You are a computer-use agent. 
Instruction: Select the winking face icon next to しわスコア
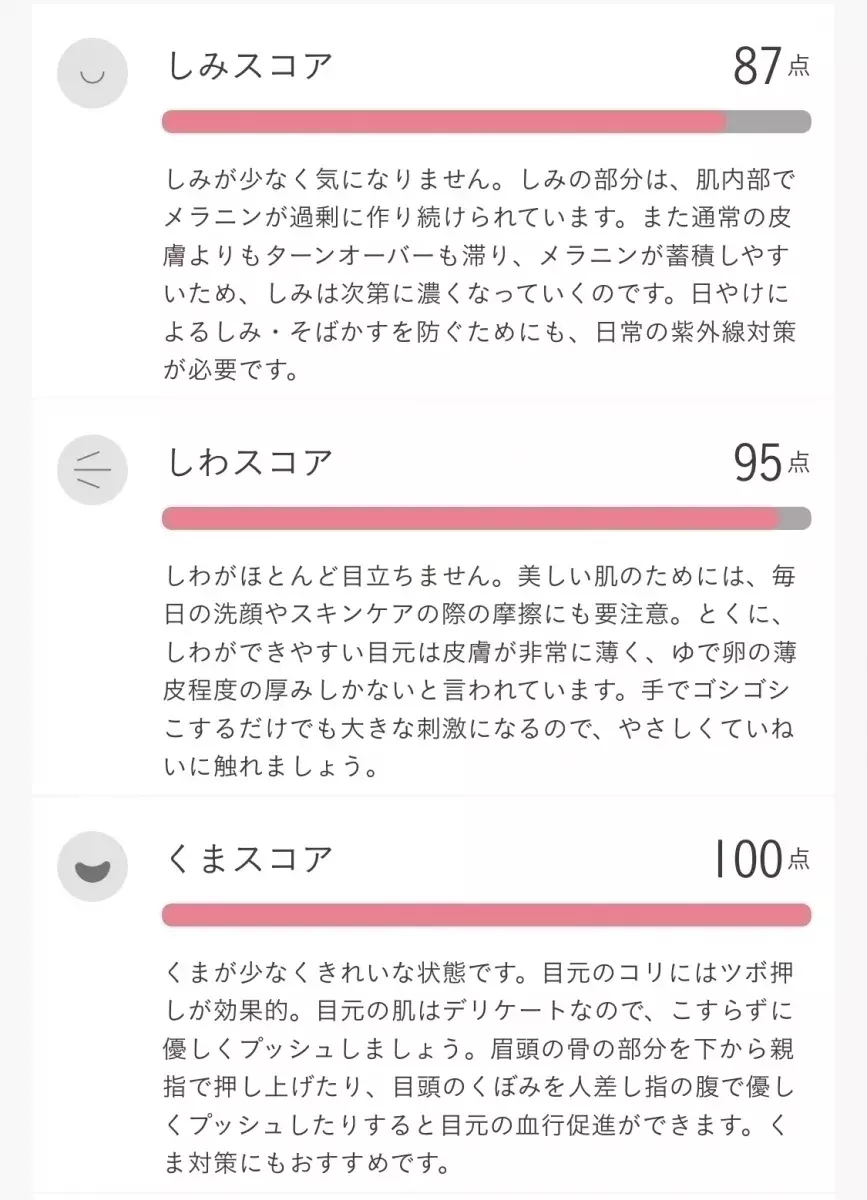pos(92,470)
